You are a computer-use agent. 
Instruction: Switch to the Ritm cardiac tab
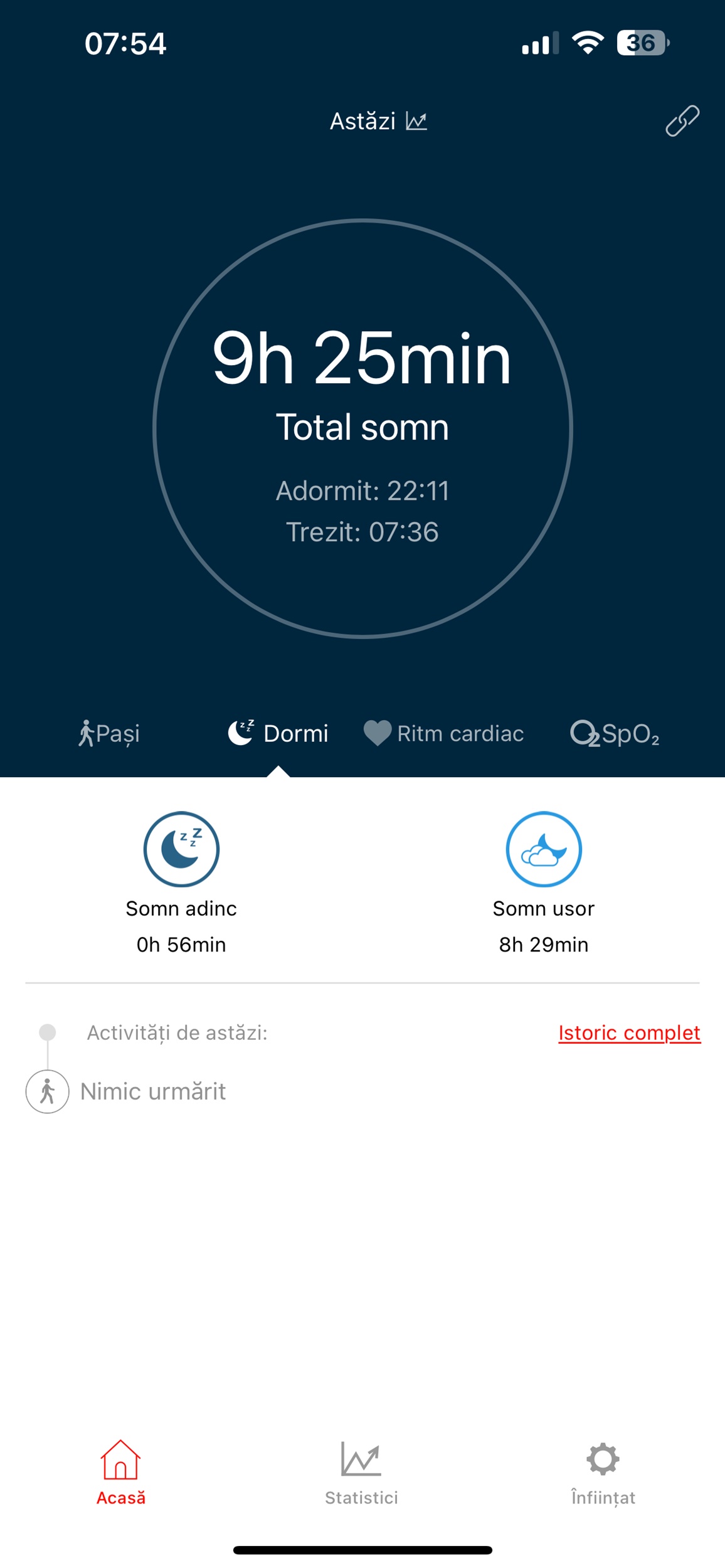coord(443,733)
